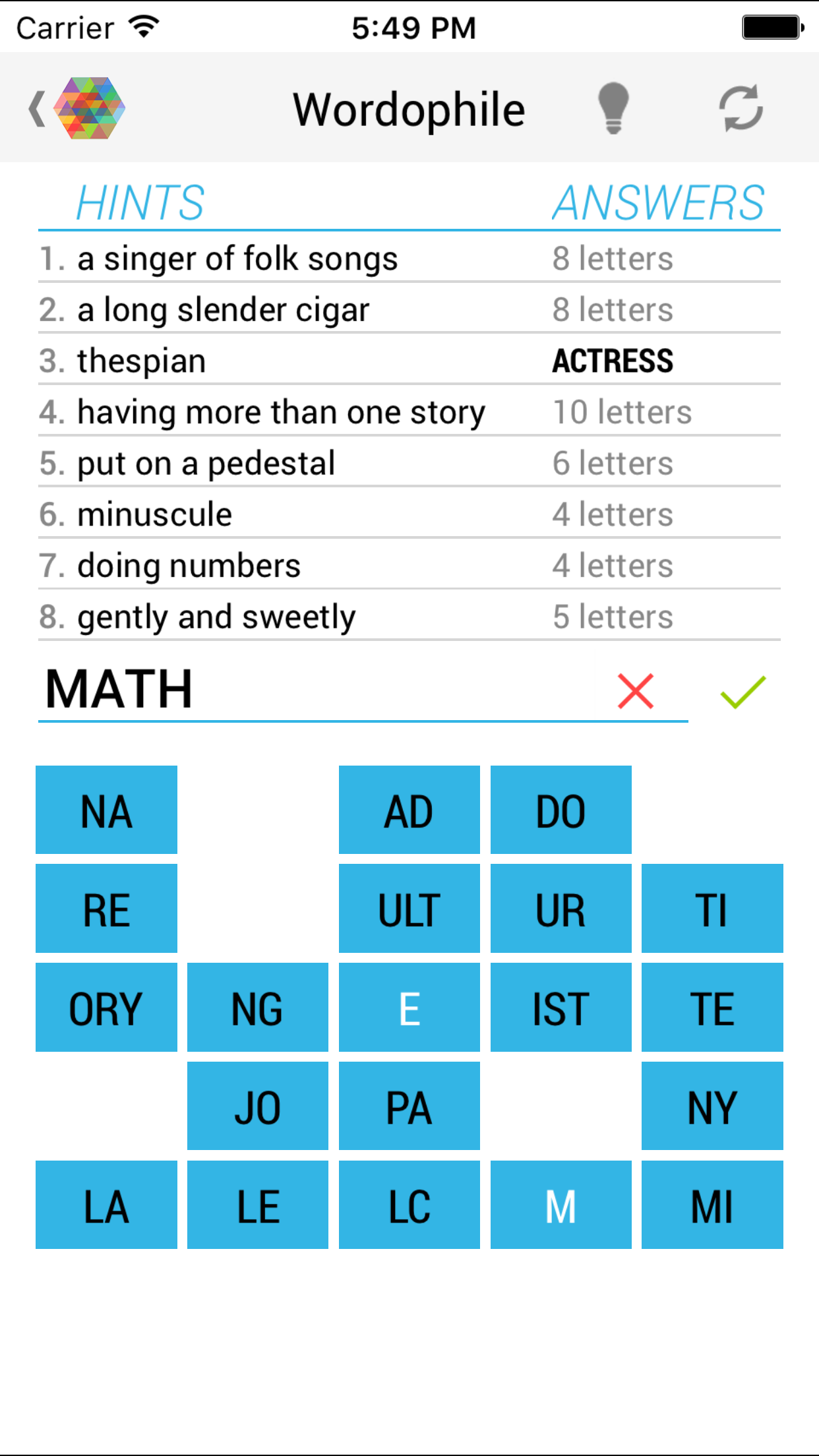Tap the UR letter tile

(x=561, y=909)
